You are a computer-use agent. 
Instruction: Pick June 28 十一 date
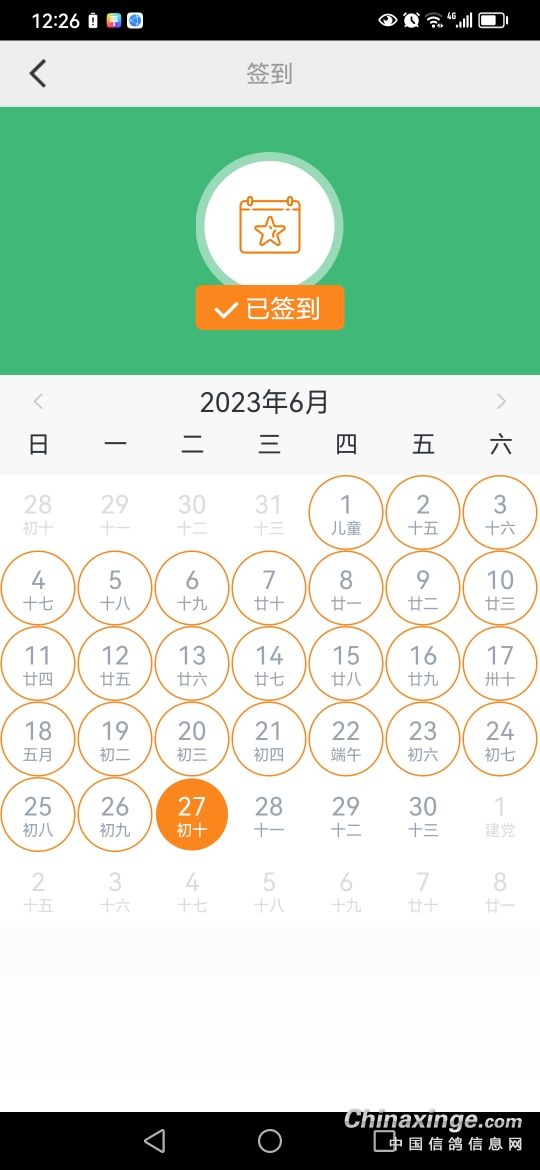tap(269, 815)
